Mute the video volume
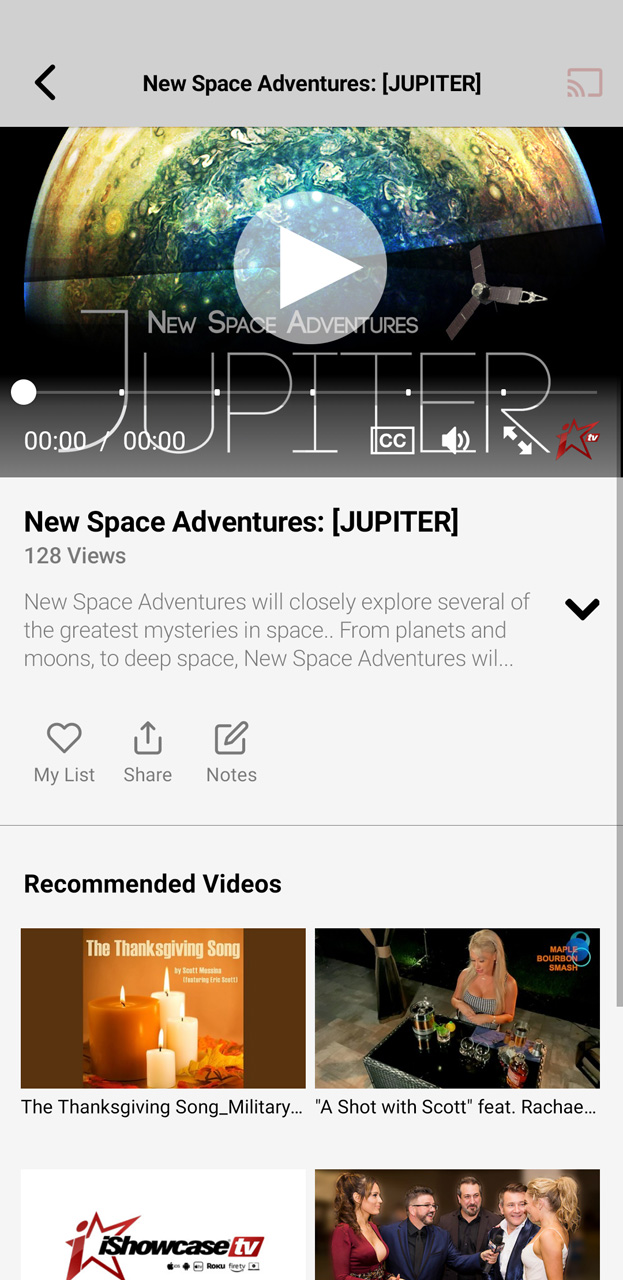Image resolution: width=623 pixels, height=1280 pixels. coord(456,440)
